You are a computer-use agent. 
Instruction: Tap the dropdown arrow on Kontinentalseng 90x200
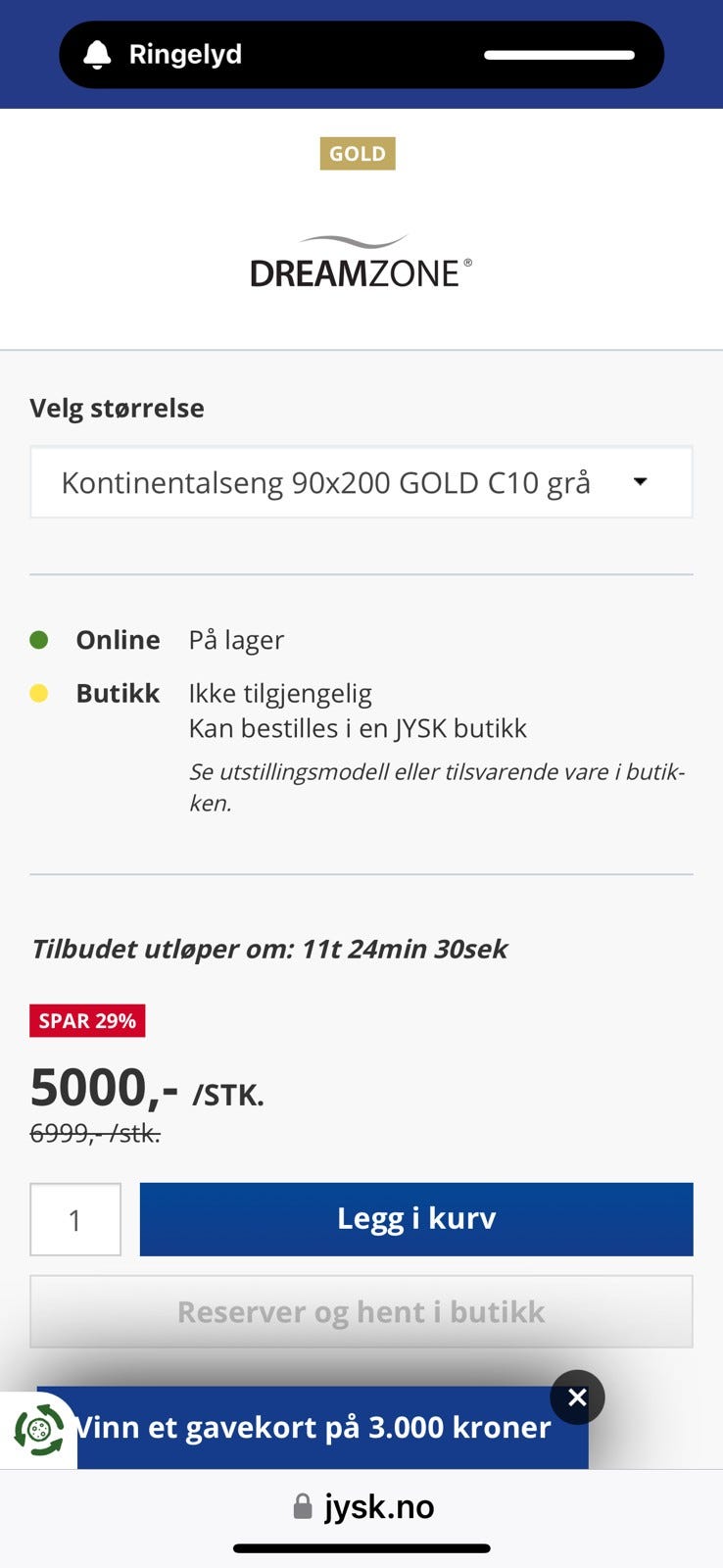coord(641,481)
